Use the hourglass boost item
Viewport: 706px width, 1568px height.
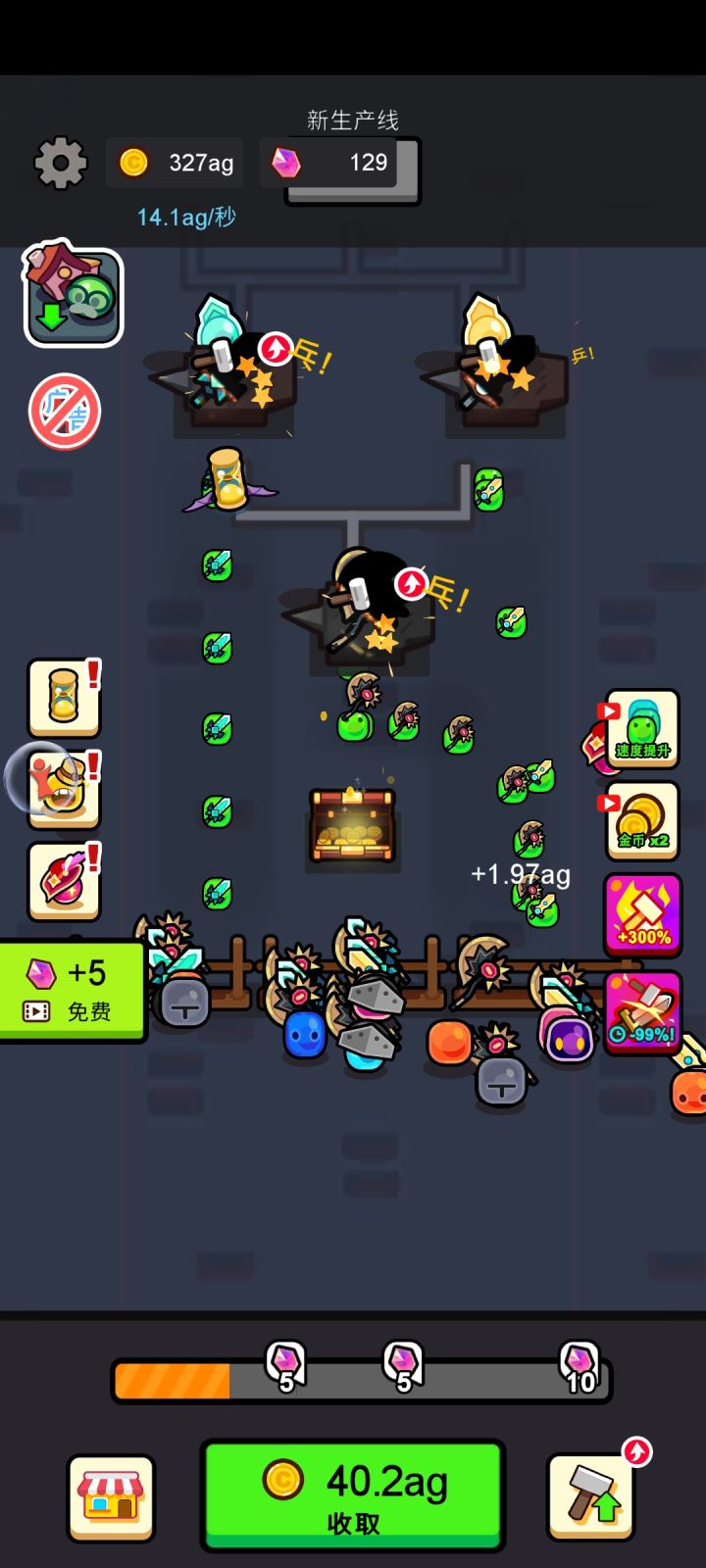[61, 699]
